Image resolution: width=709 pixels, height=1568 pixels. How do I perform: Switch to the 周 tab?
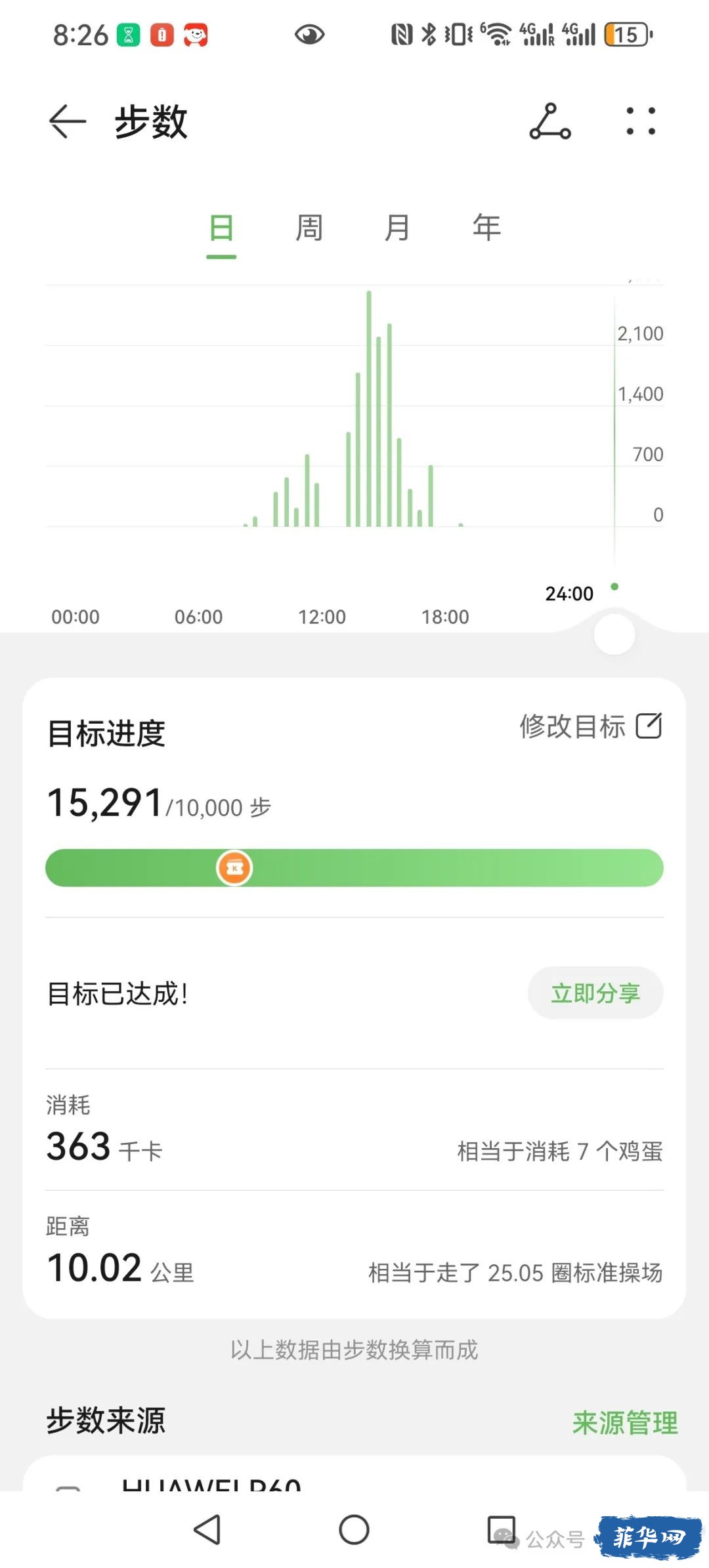(309, 228)
